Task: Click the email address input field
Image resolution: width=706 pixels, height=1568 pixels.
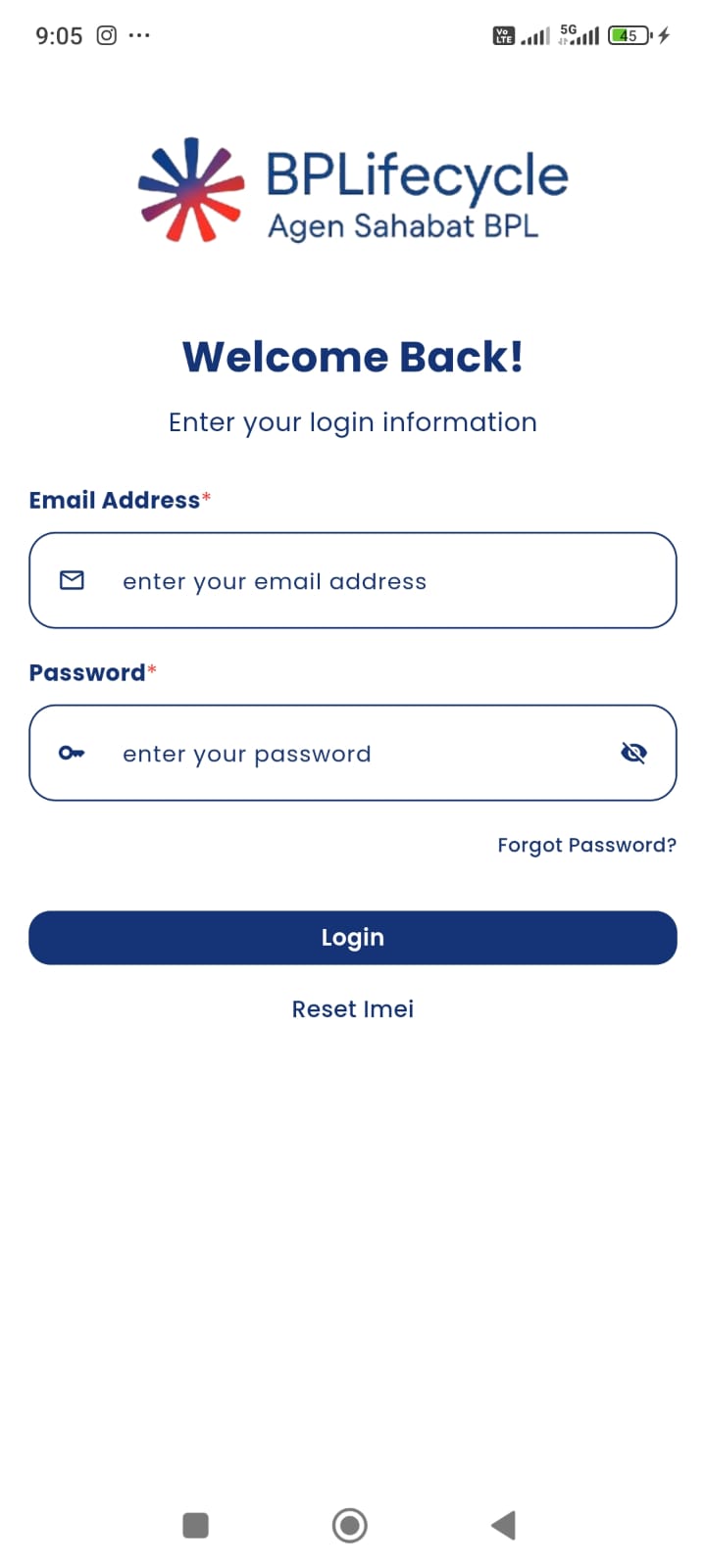Action: 353,580
